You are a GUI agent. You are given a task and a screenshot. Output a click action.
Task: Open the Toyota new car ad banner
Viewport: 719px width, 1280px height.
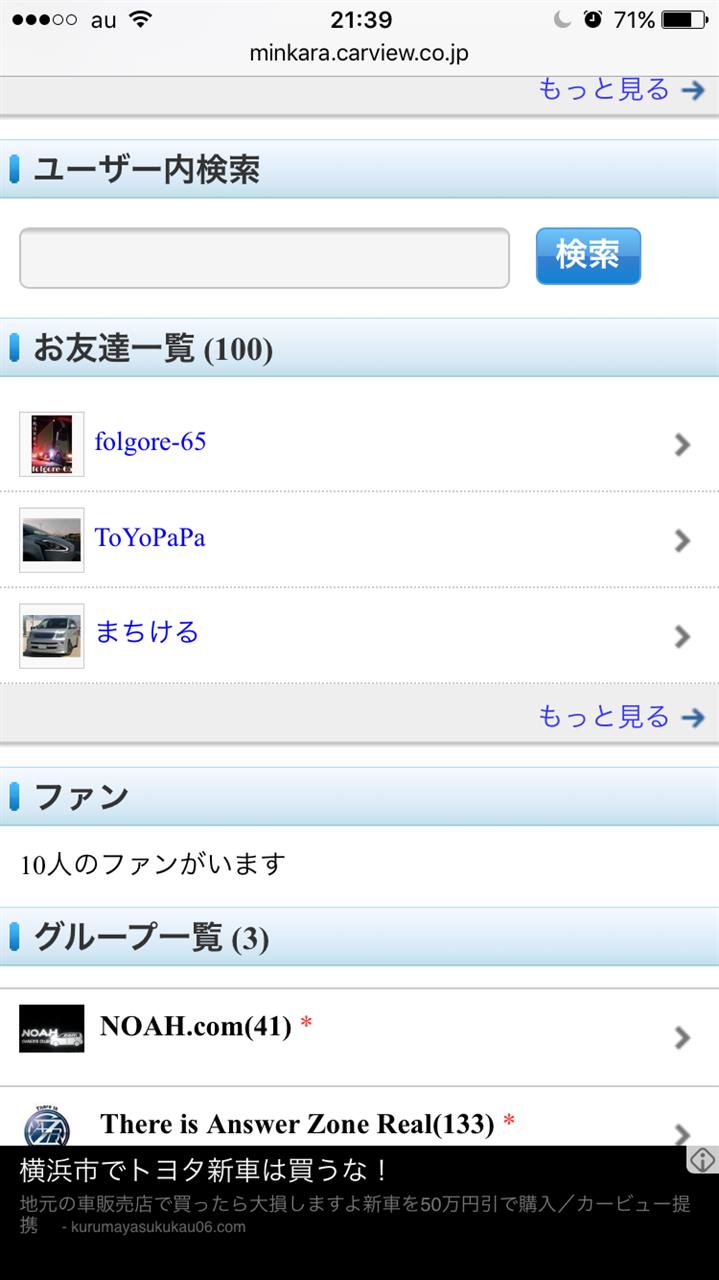point(340,1195)
